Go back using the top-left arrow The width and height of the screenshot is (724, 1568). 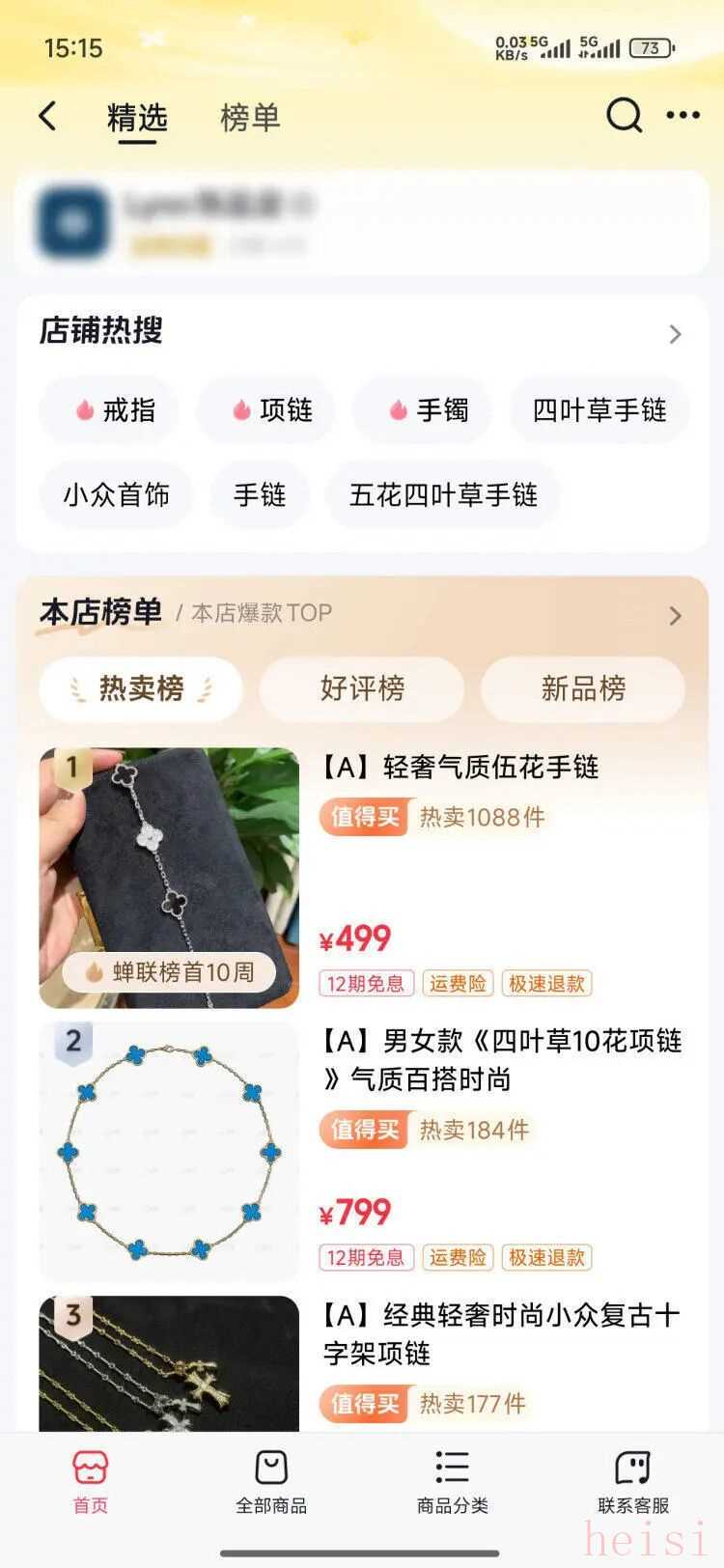point(48,117)
